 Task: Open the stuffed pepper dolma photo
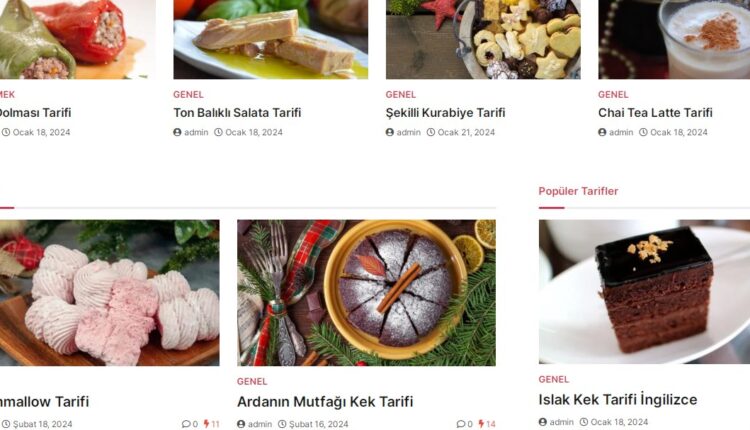click(x=75, y=38)
